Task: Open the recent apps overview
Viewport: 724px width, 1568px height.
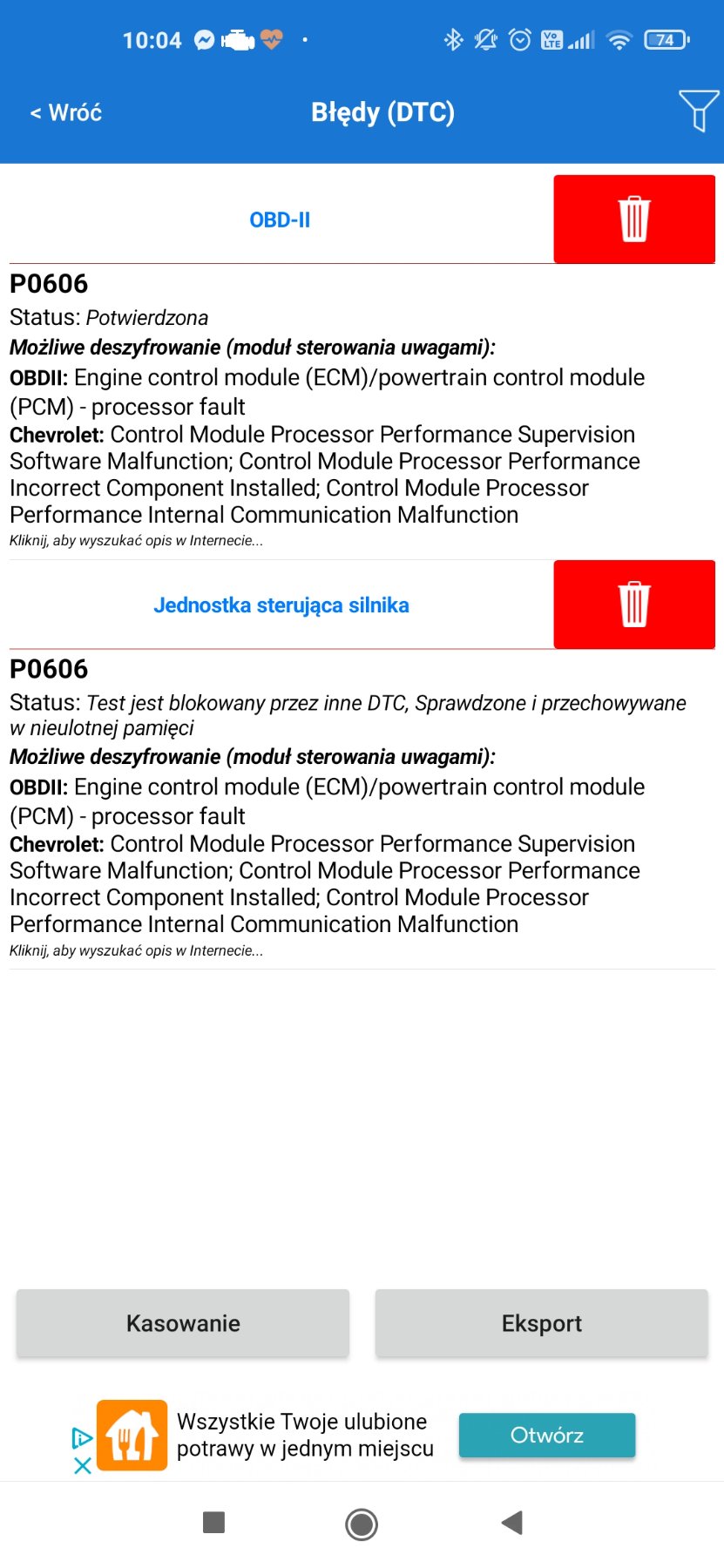Action: (213, 1523)
